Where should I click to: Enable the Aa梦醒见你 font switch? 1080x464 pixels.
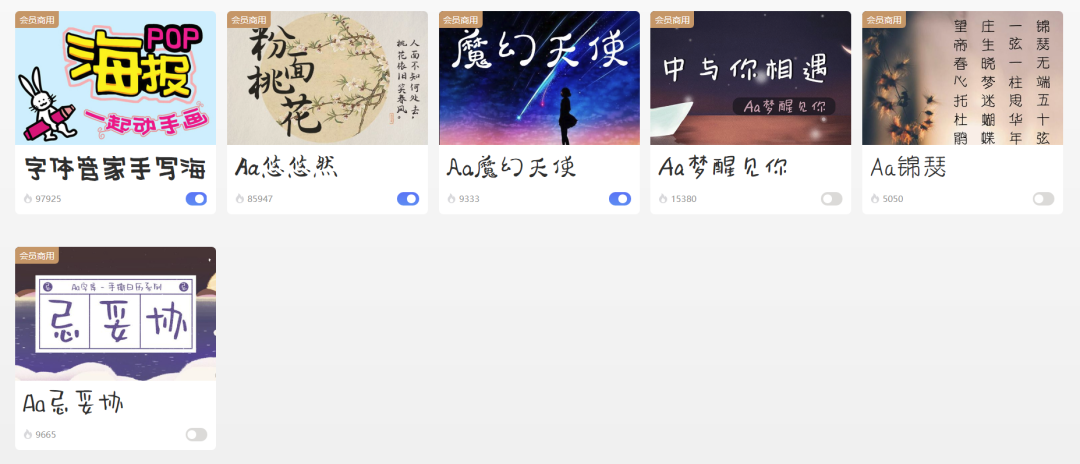[832, 199]
